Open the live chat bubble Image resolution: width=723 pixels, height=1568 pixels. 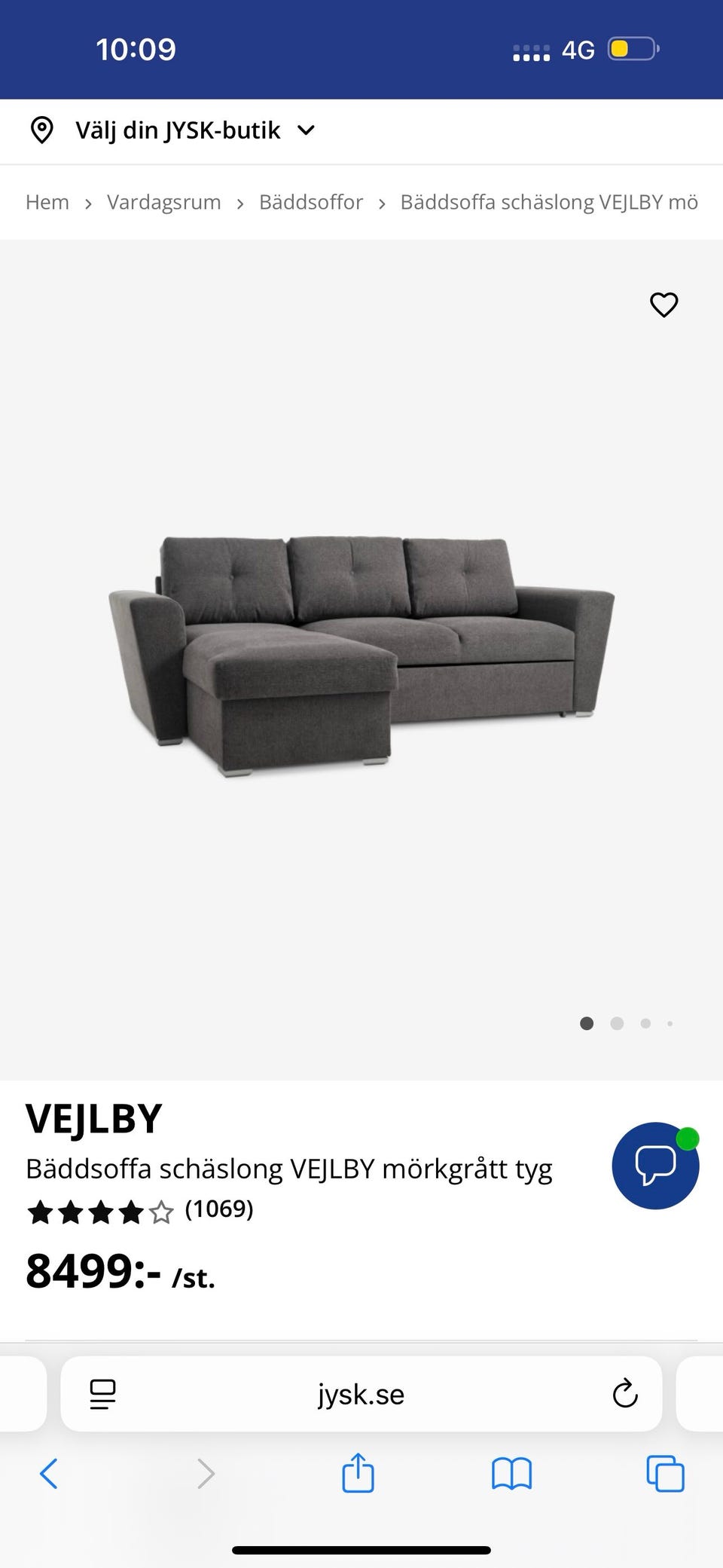click(x=655, y=1166)
